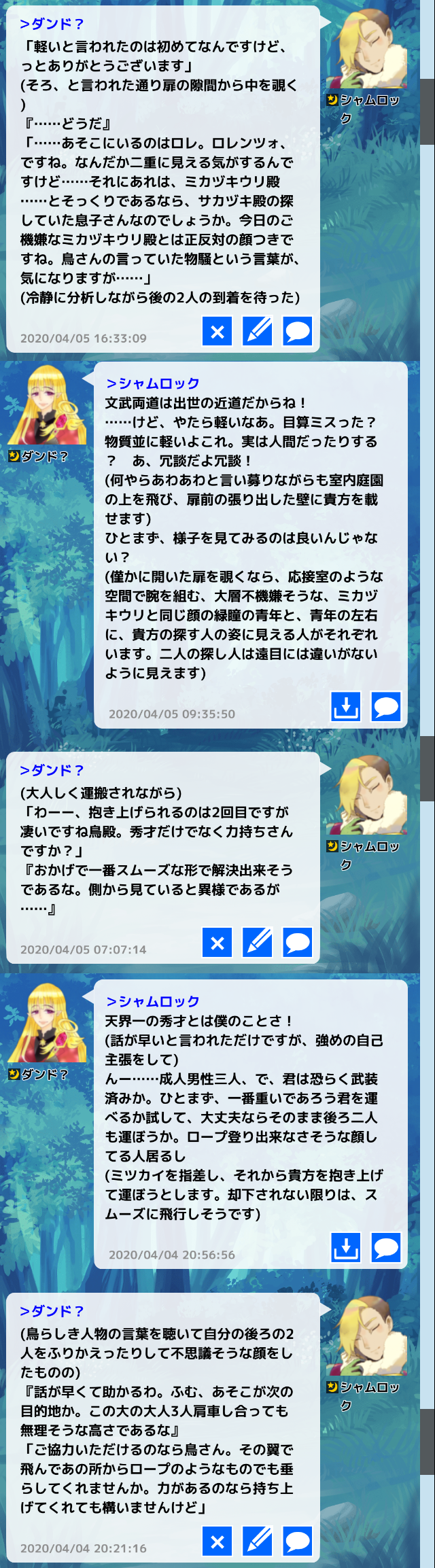Reply to the 09:35:50 message

(386, 706)
